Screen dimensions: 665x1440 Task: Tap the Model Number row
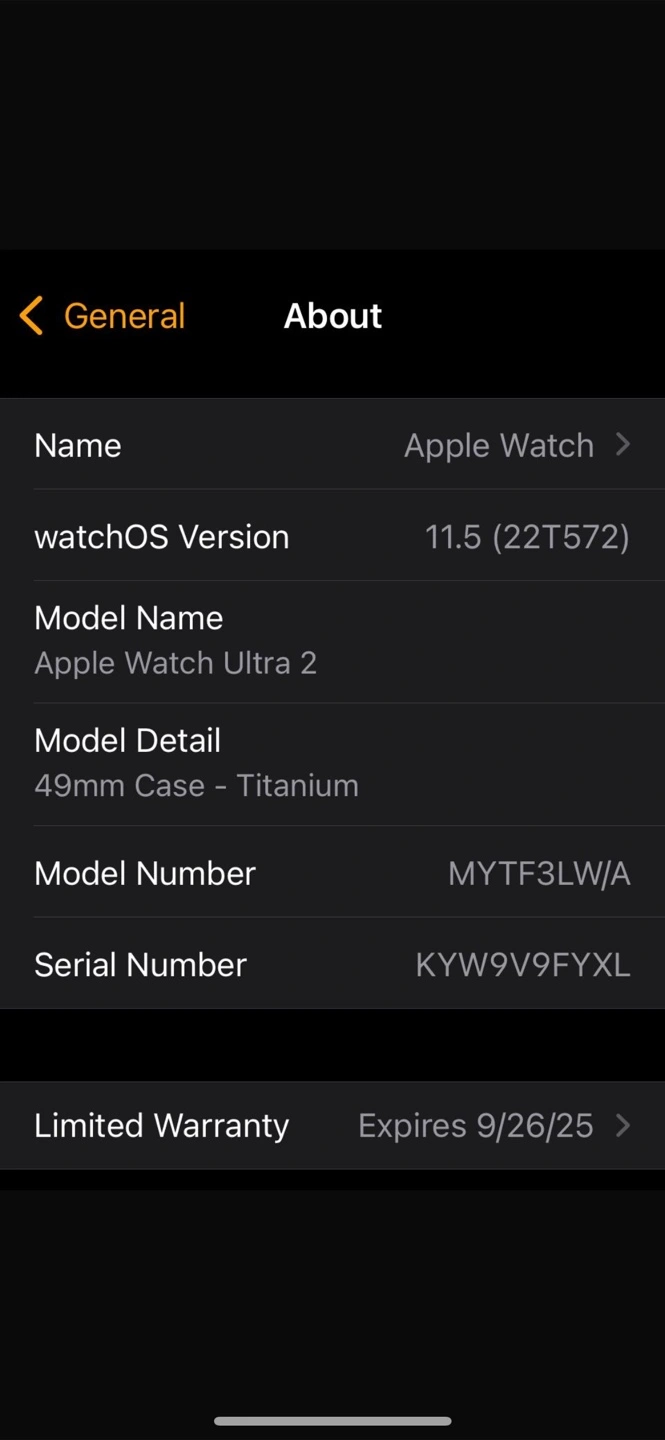tap(332, 872)
